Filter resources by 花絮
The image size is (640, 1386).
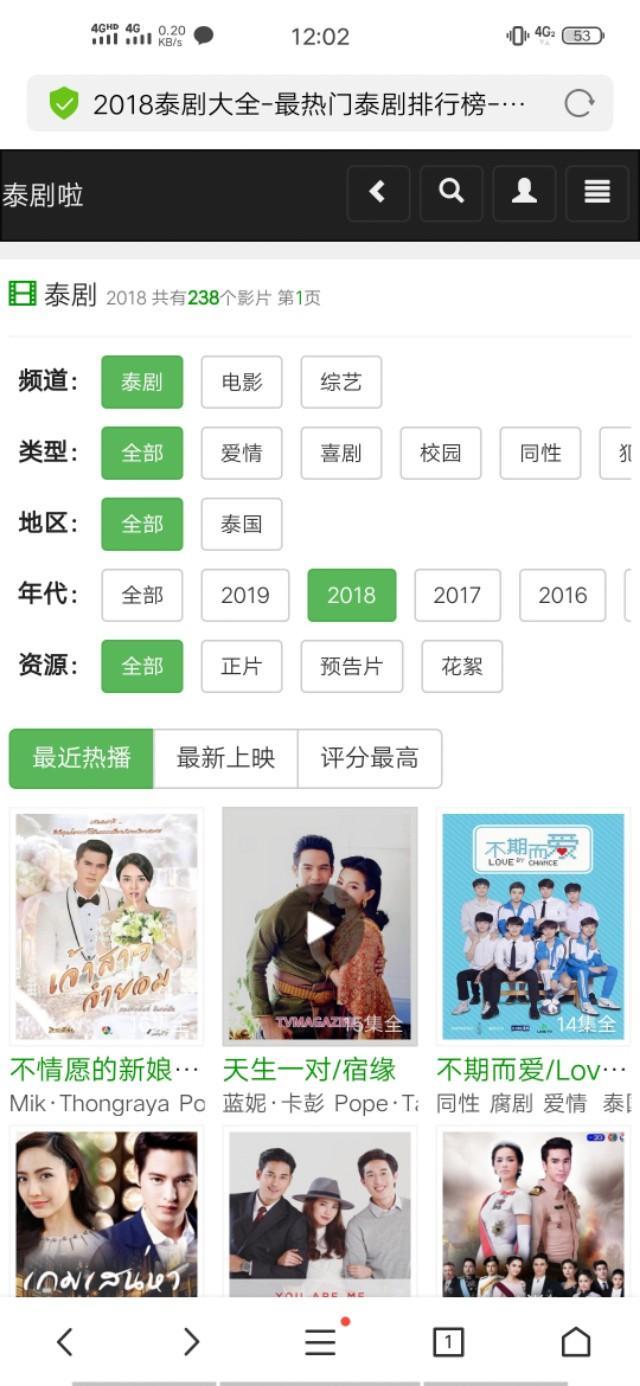pos(462,666)
